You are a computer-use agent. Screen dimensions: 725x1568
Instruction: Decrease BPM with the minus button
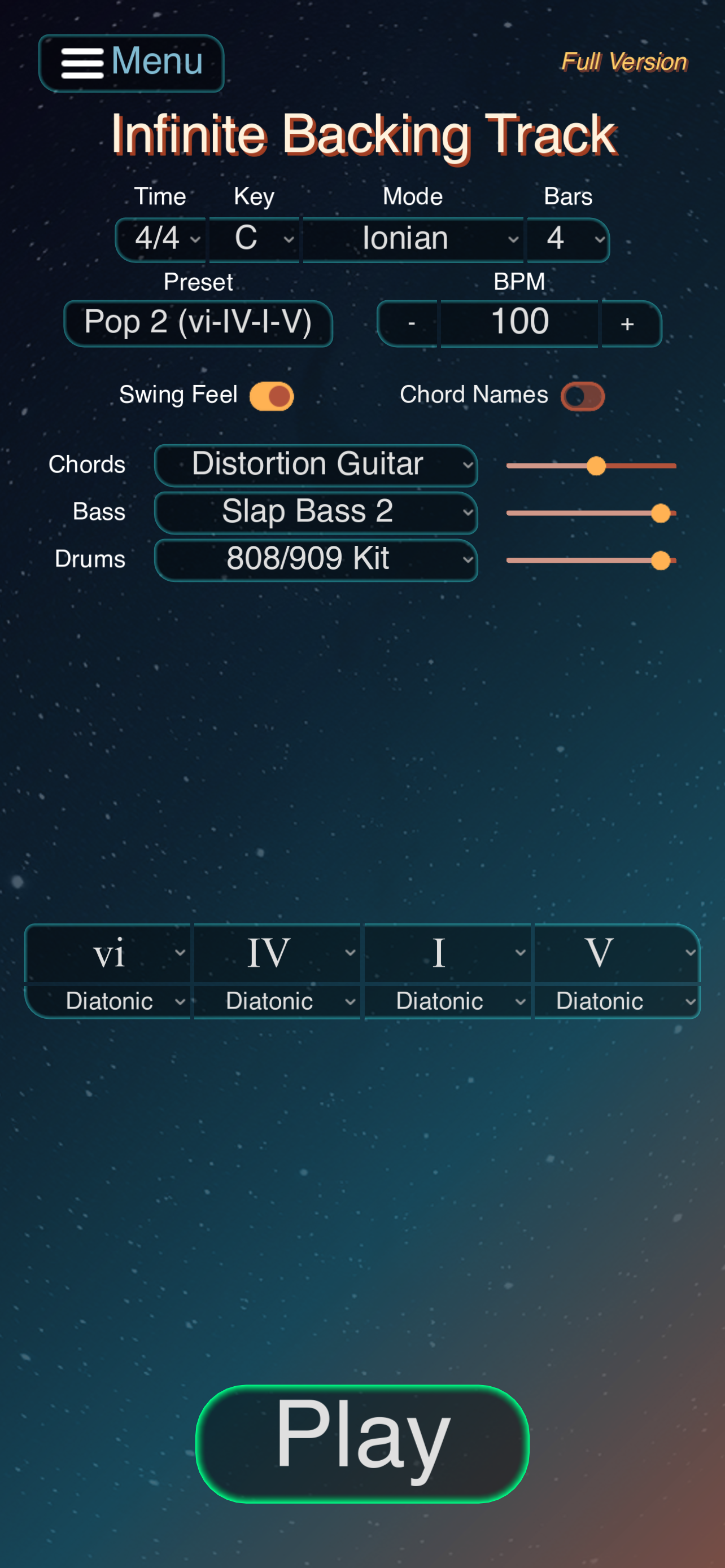[x=410, y=323]
